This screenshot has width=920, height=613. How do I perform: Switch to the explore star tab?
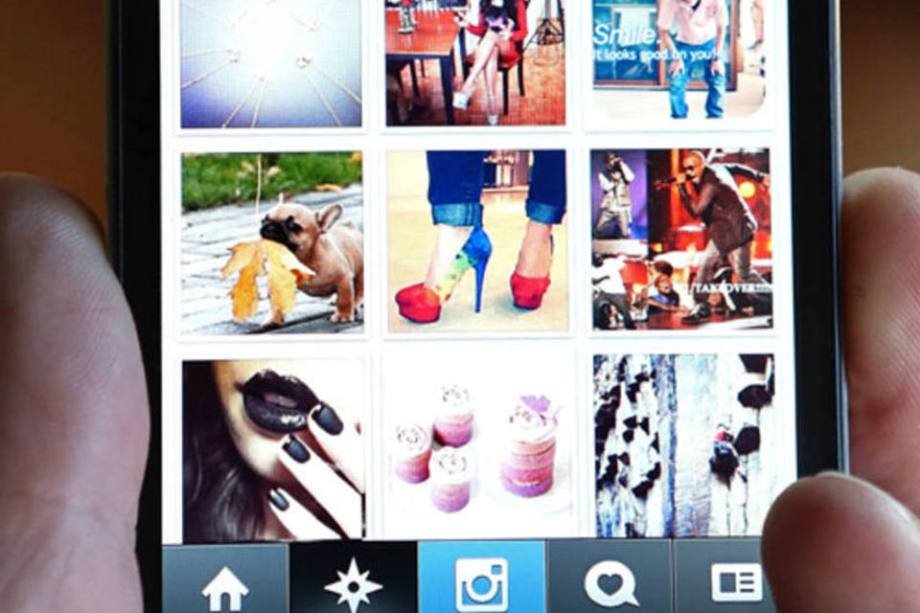(353, 583)
